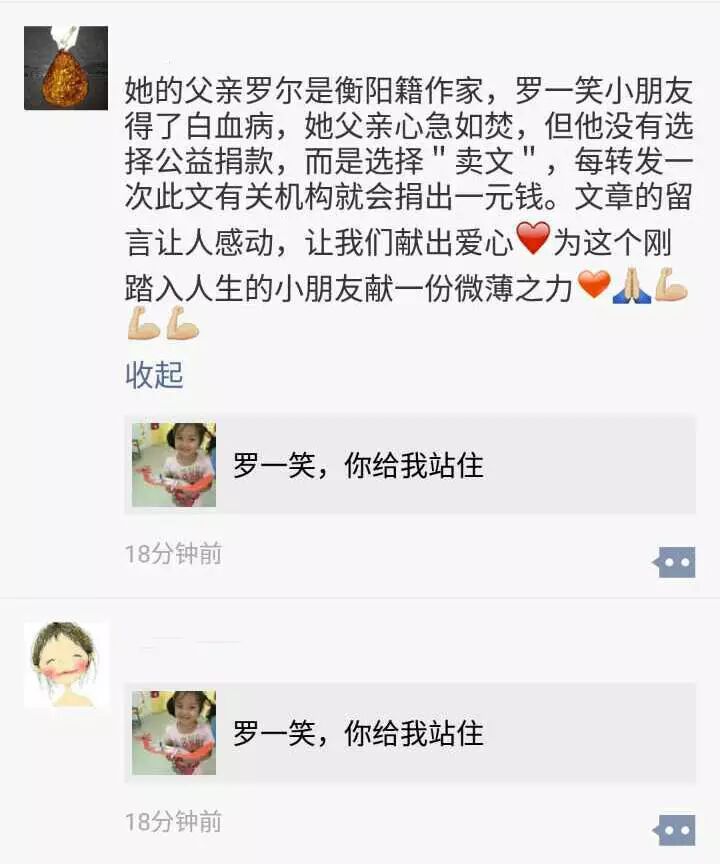Collapse the long post text with 收起
720x864 pixels.
(x=154, y=375)
